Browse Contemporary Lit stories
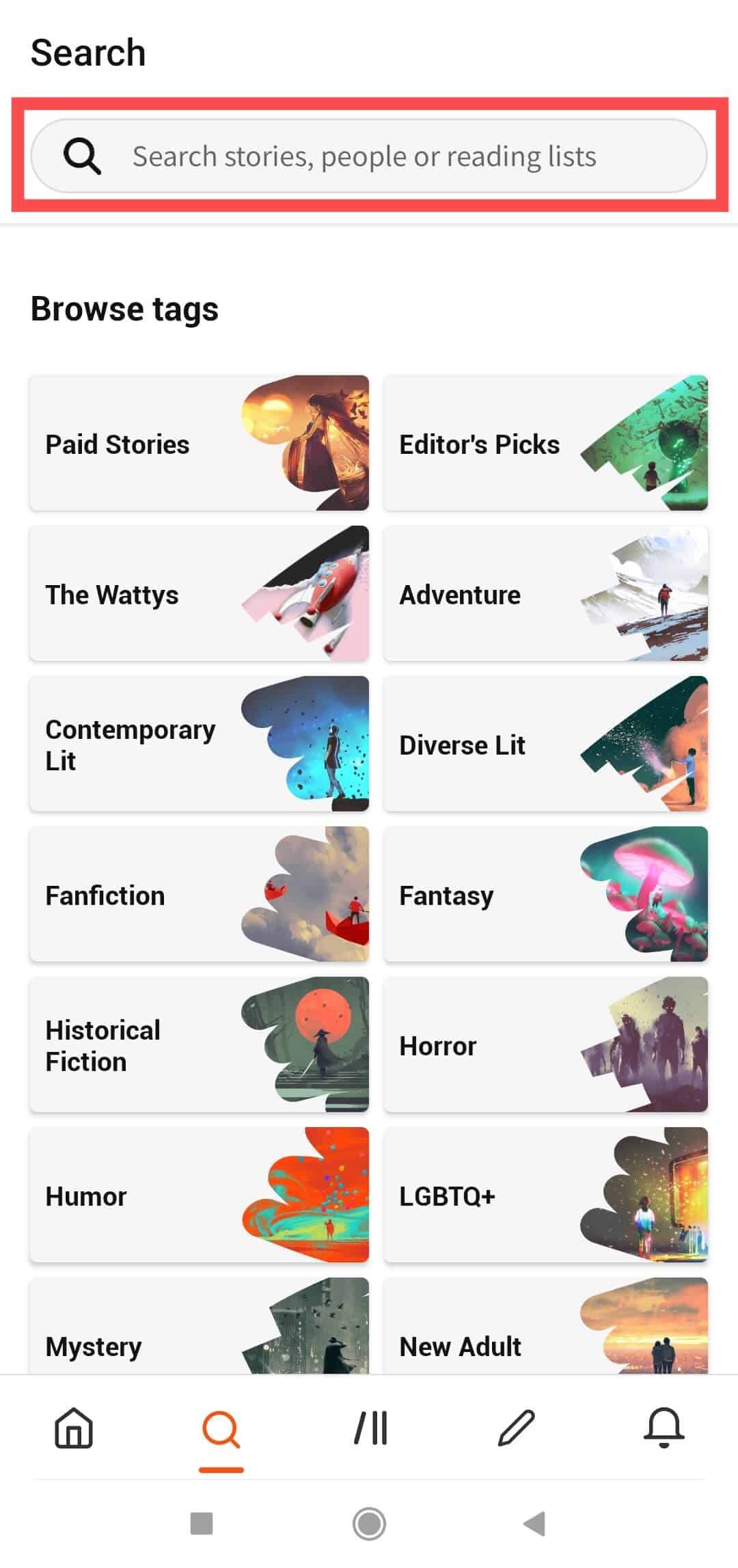The height and width of the screenshot is (1568, 738). [x=199, y=744]
